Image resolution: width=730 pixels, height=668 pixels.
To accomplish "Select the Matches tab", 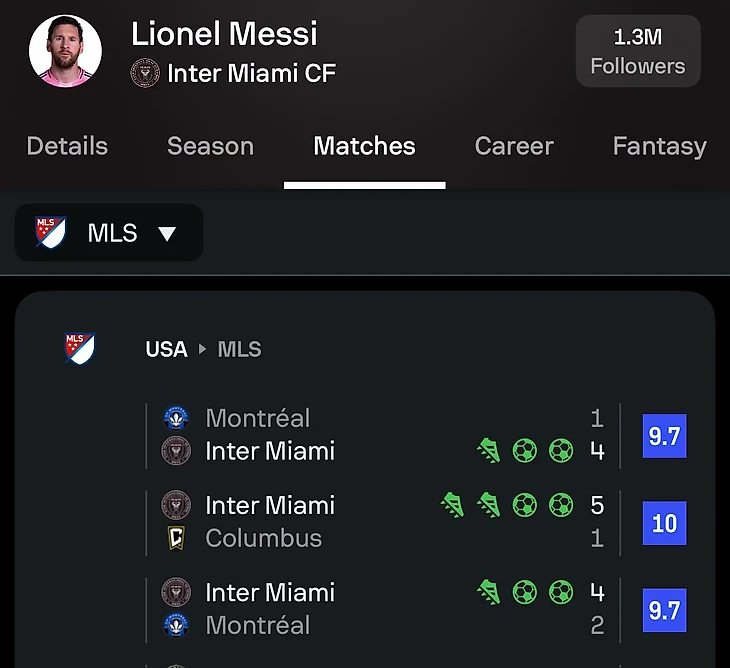I will (x=364, y=146).
